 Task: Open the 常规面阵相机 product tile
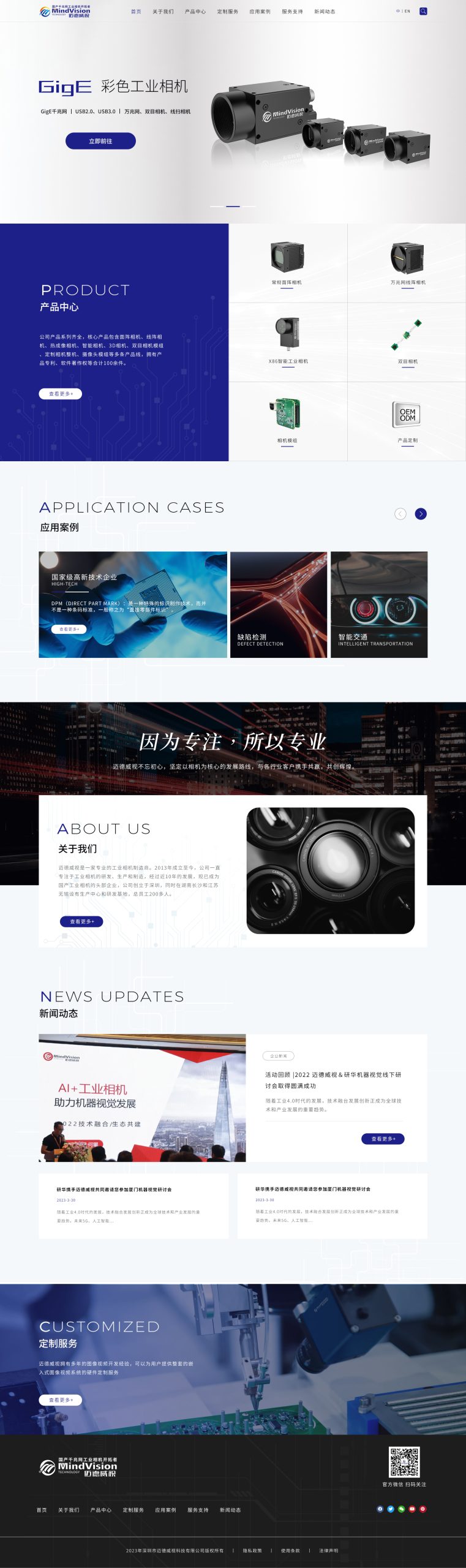click(x=287, y=263)
